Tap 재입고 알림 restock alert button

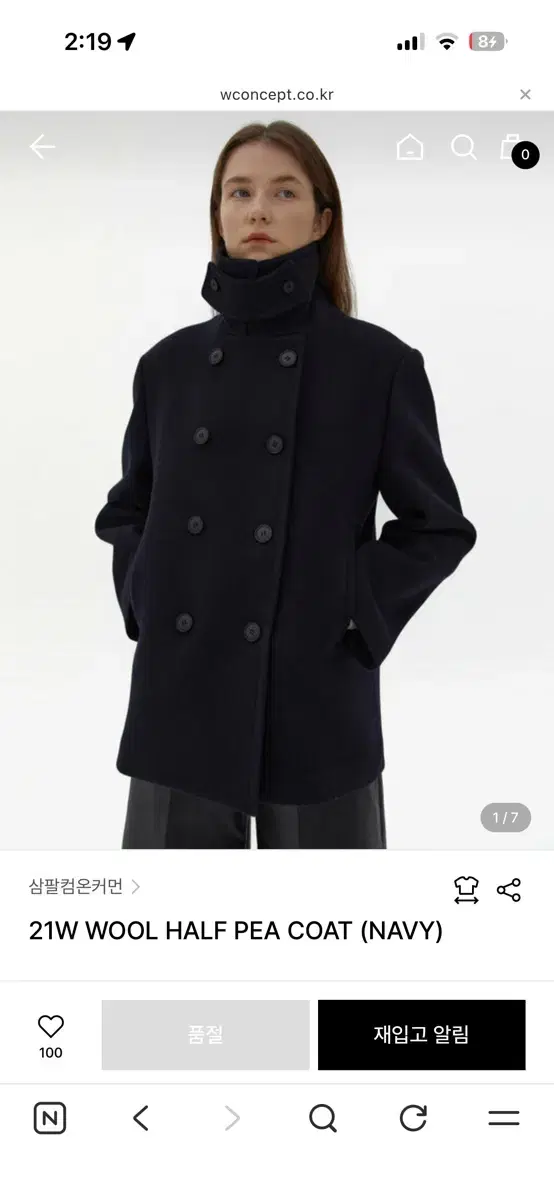(421, 1035)
